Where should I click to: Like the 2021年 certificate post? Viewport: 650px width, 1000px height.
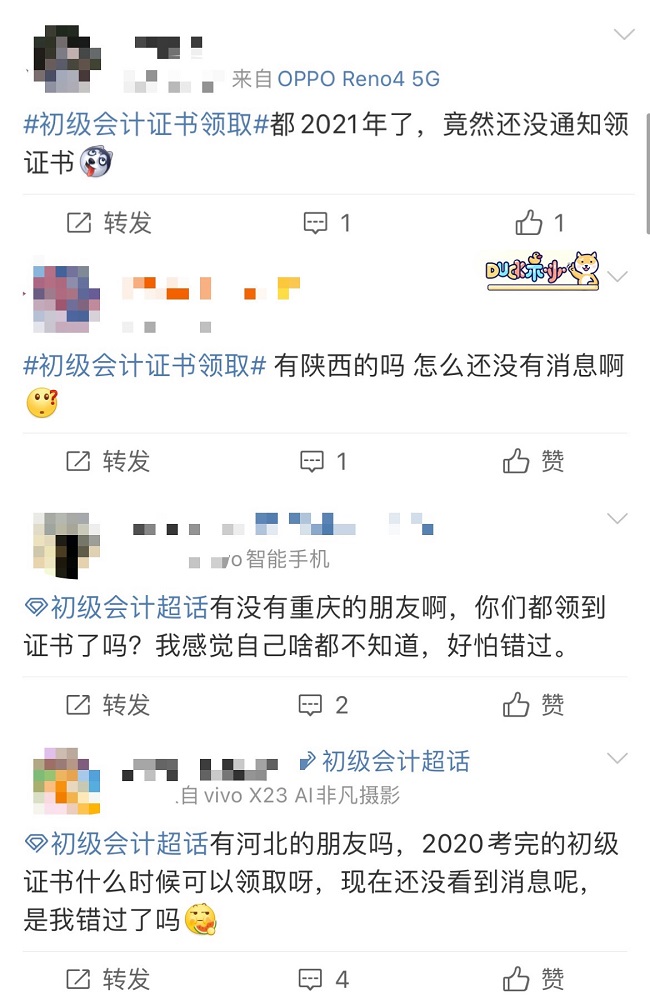coord(540,222)
